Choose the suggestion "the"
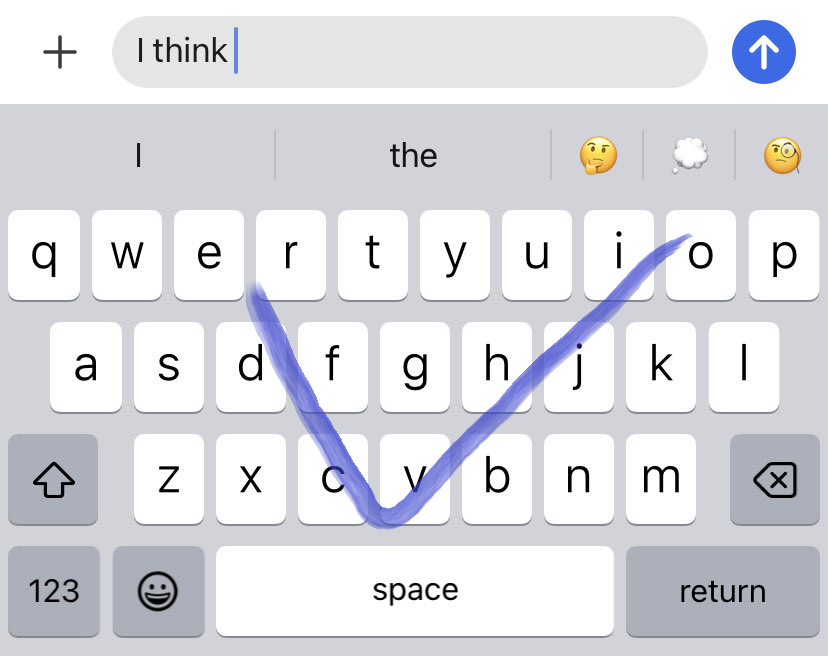Viewport: 828px width, 656px height. point(413,156)
